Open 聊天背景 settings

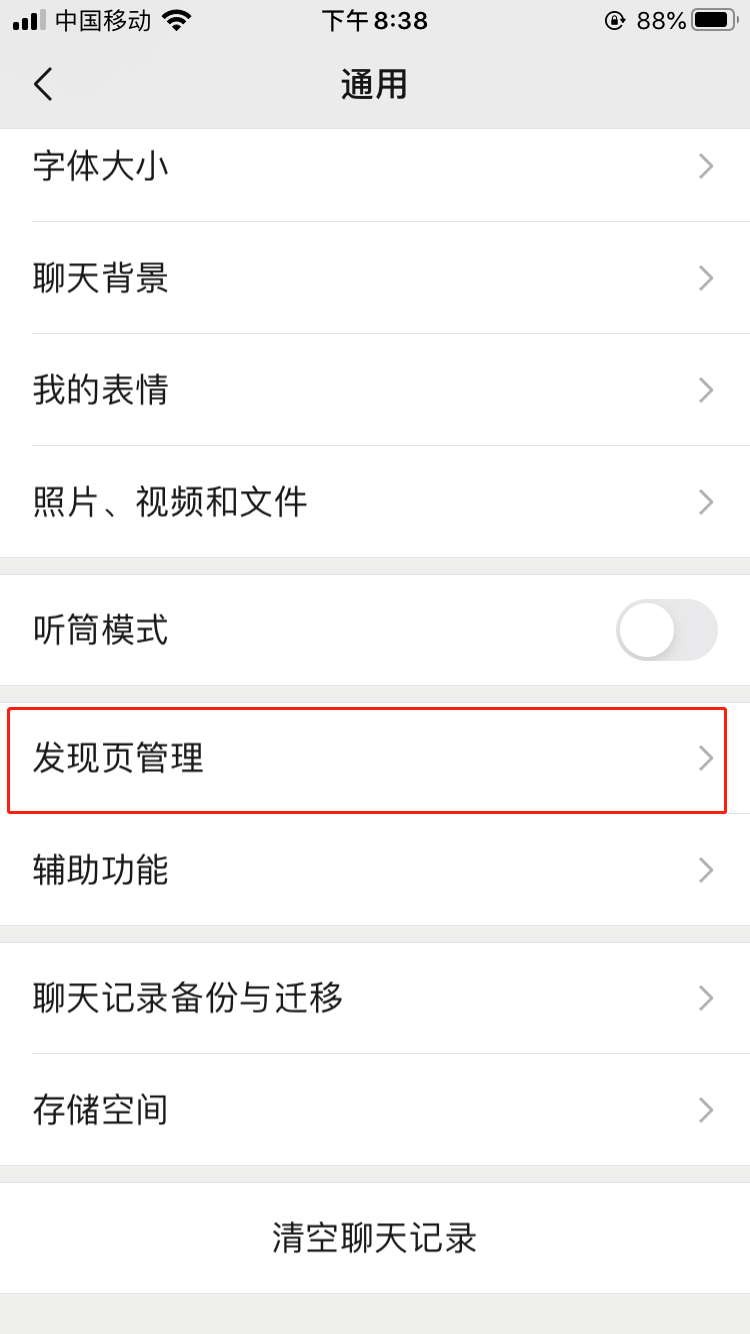click(375, 278)
